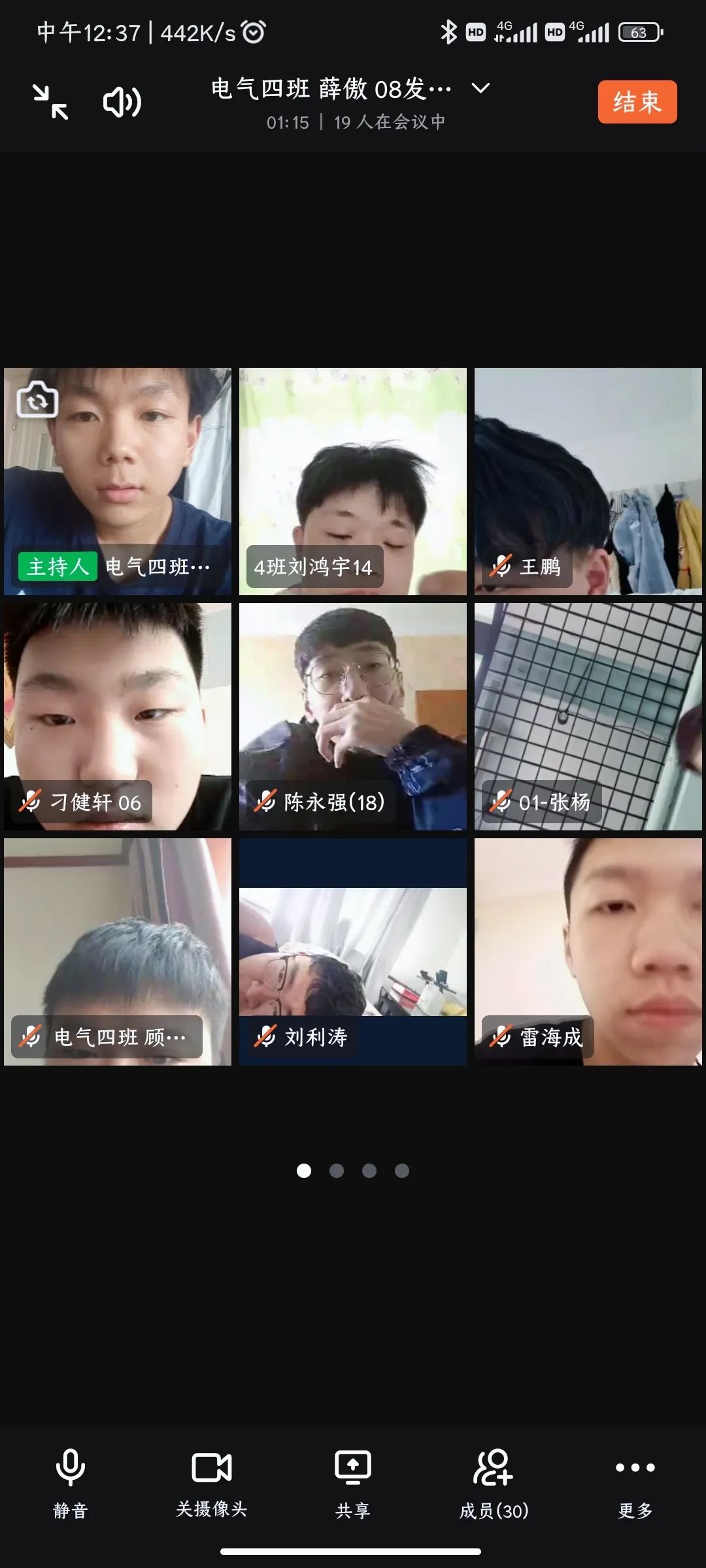Flip the camera on host tile
706x1568 pixels.
coord(37,399)
